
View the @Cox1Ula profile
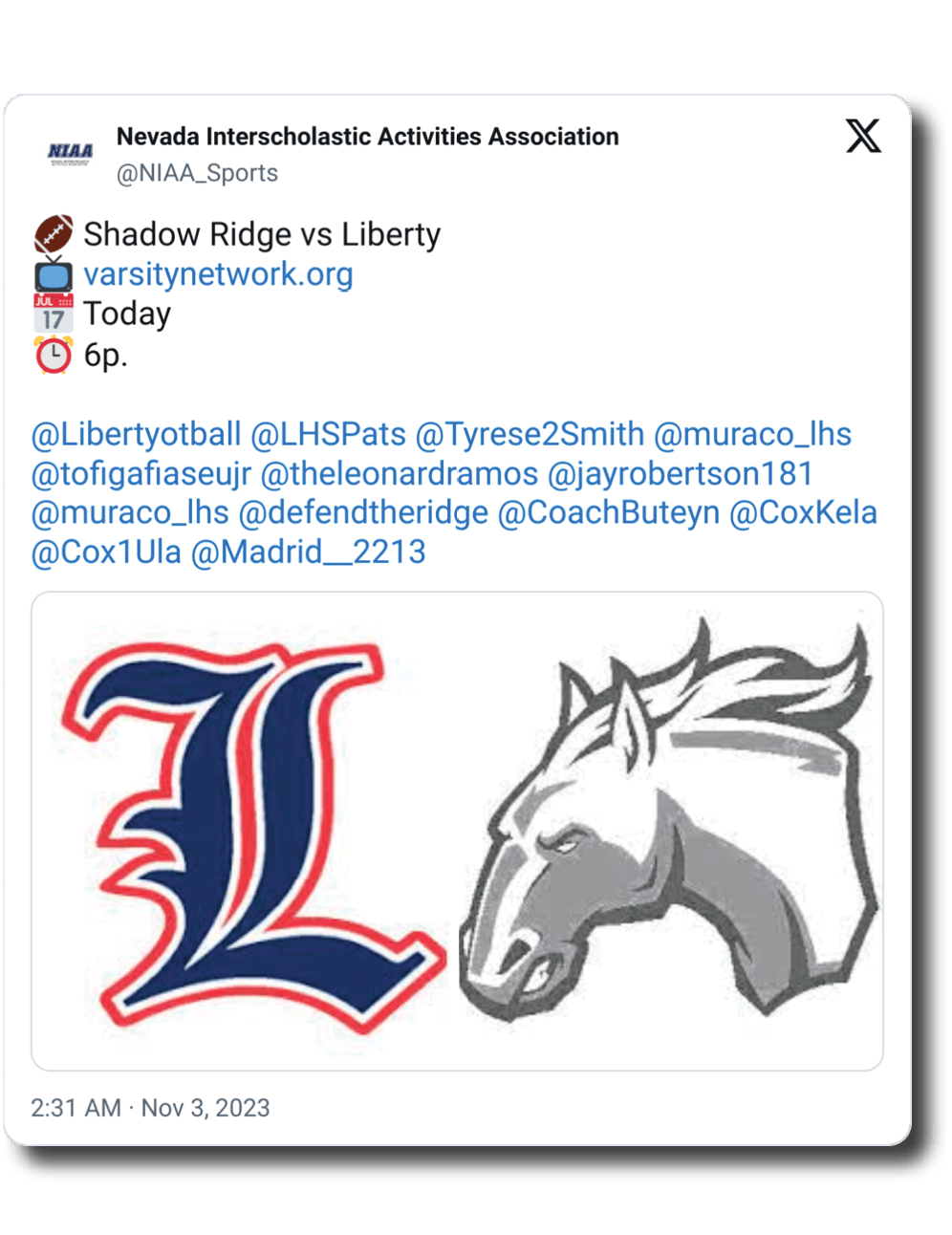pos(106,552)
